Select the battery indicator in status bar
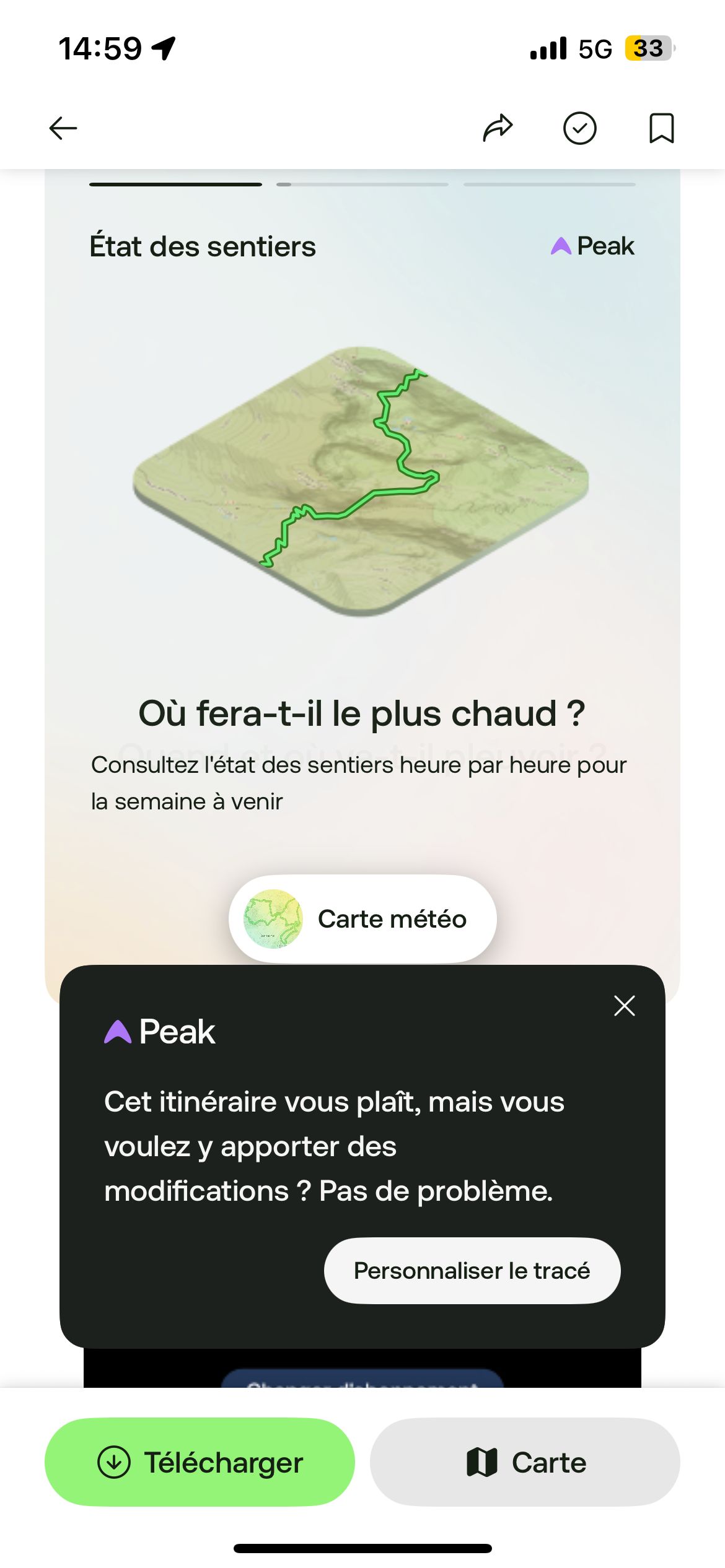Screen dimensions: 725x1568 click(x=648, y=47)
